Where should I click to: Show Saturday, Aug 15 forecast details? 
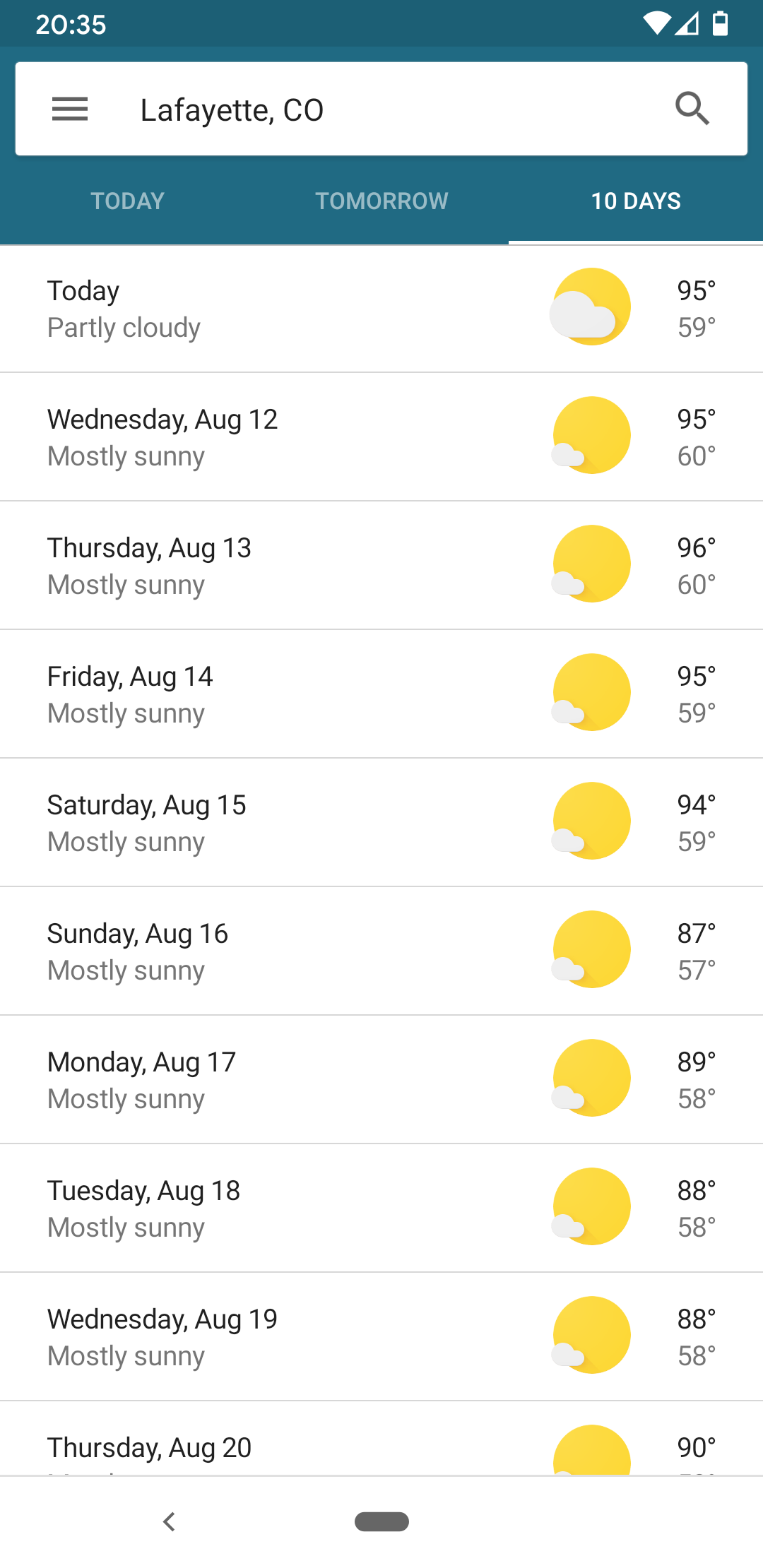click(x=381, y=823)
